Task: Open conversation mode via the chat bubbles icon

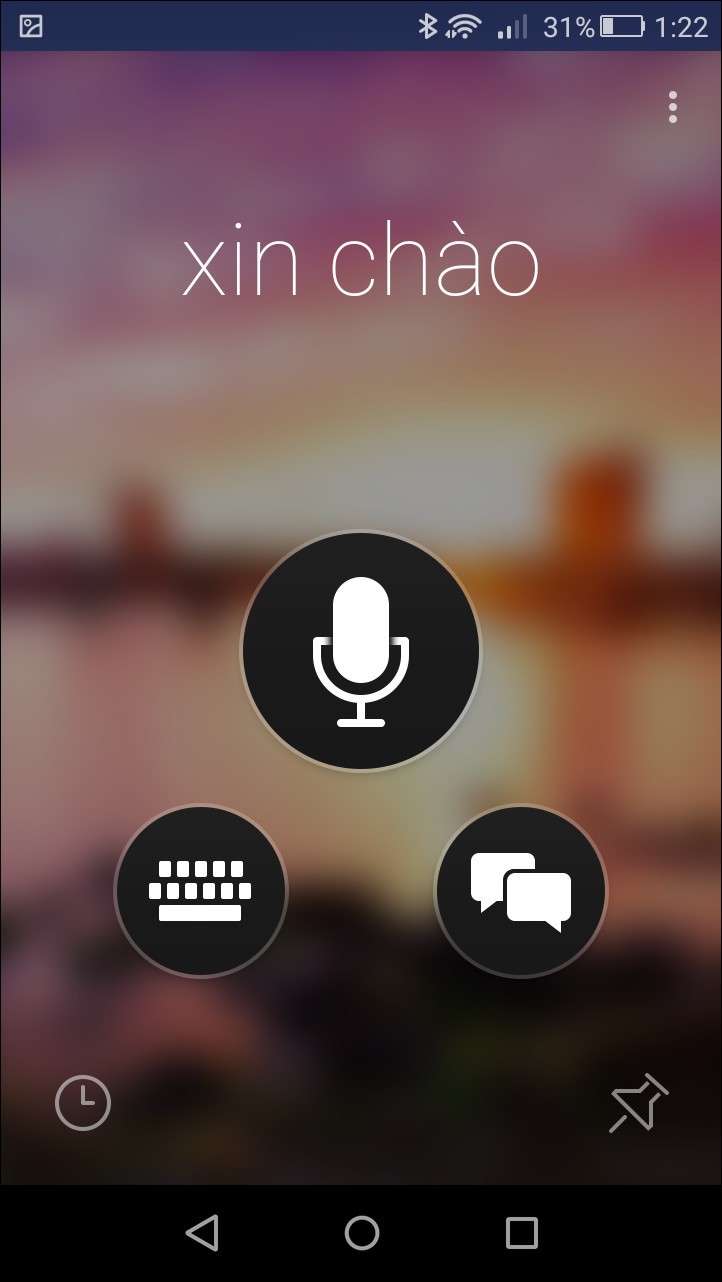Action: point(519,890)
